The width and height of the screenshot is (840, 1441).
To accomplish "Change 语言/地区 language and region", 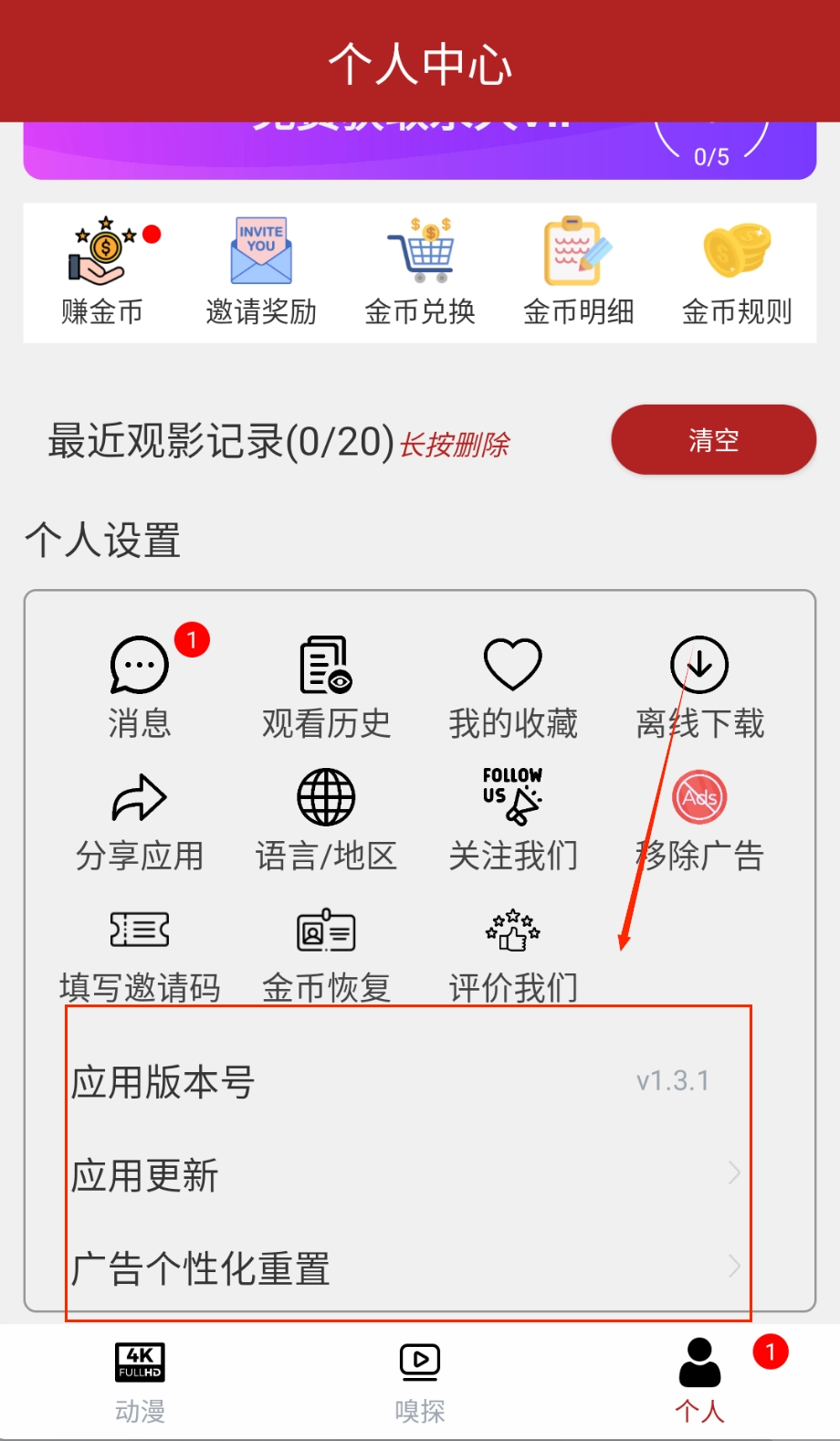I will pos(326,819).
